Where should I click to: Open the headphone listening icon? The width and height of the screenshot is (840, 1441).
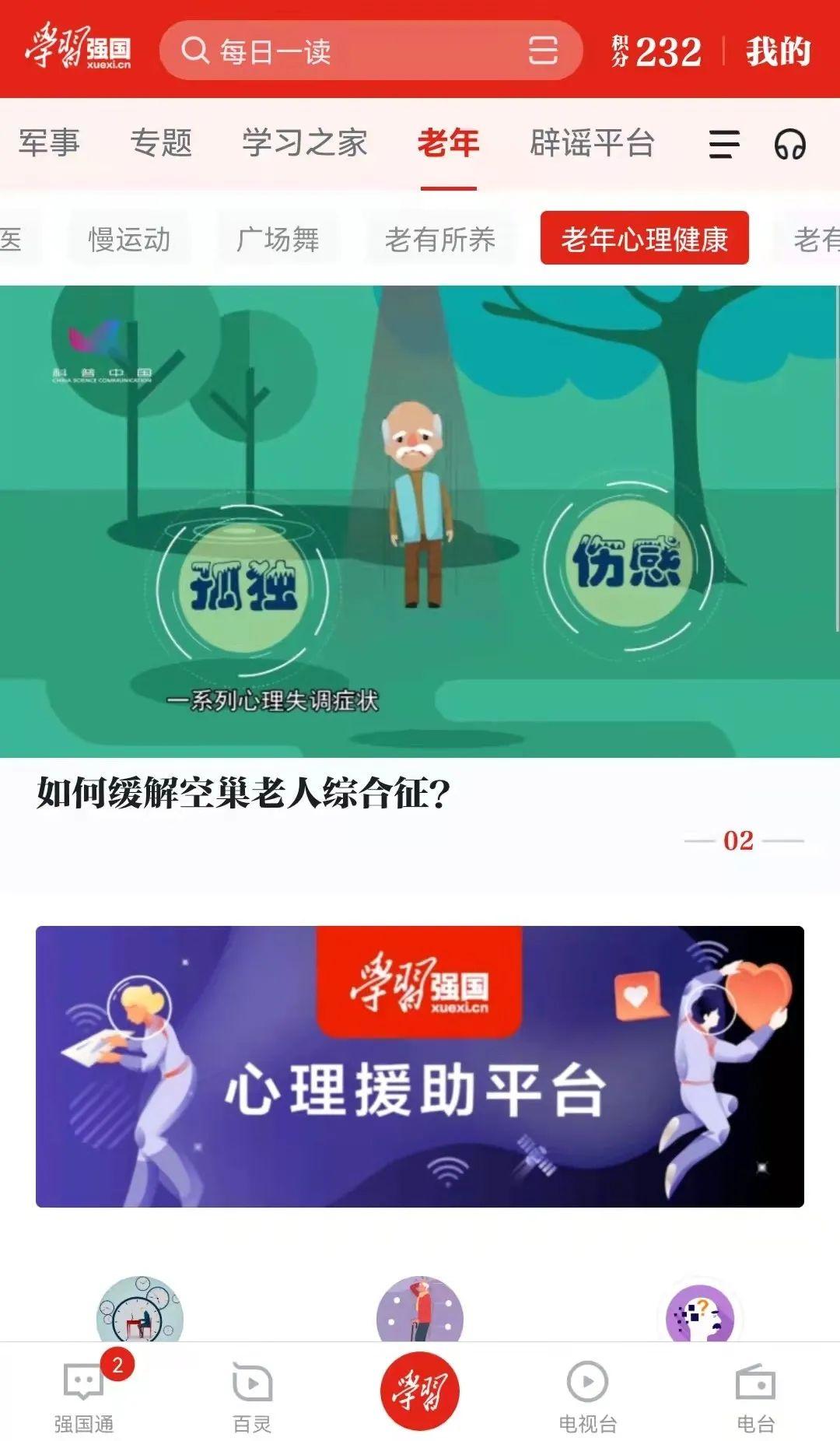[789, 145]
